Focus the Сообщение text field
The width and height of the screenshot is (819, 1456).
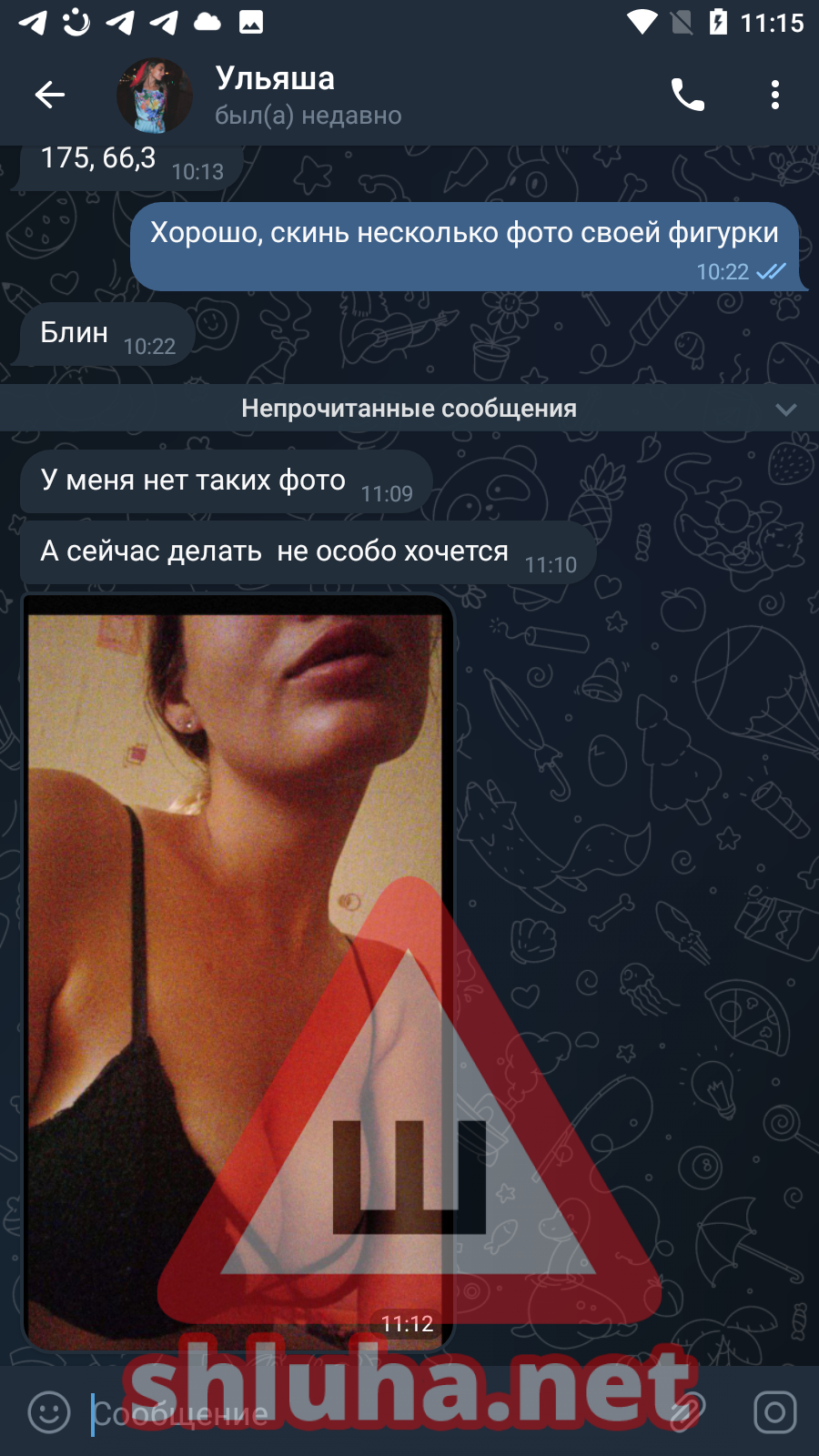(364, 1414)
